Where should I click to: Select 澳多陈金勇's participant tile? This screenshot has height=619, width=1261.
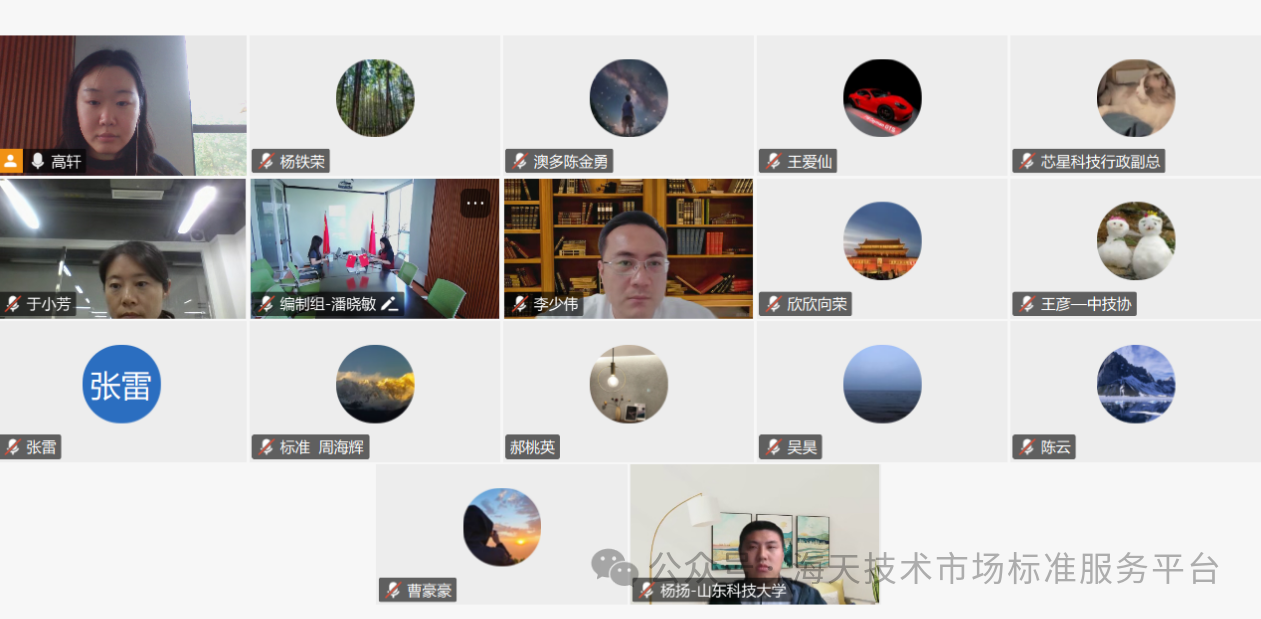(x=628, y=105)
